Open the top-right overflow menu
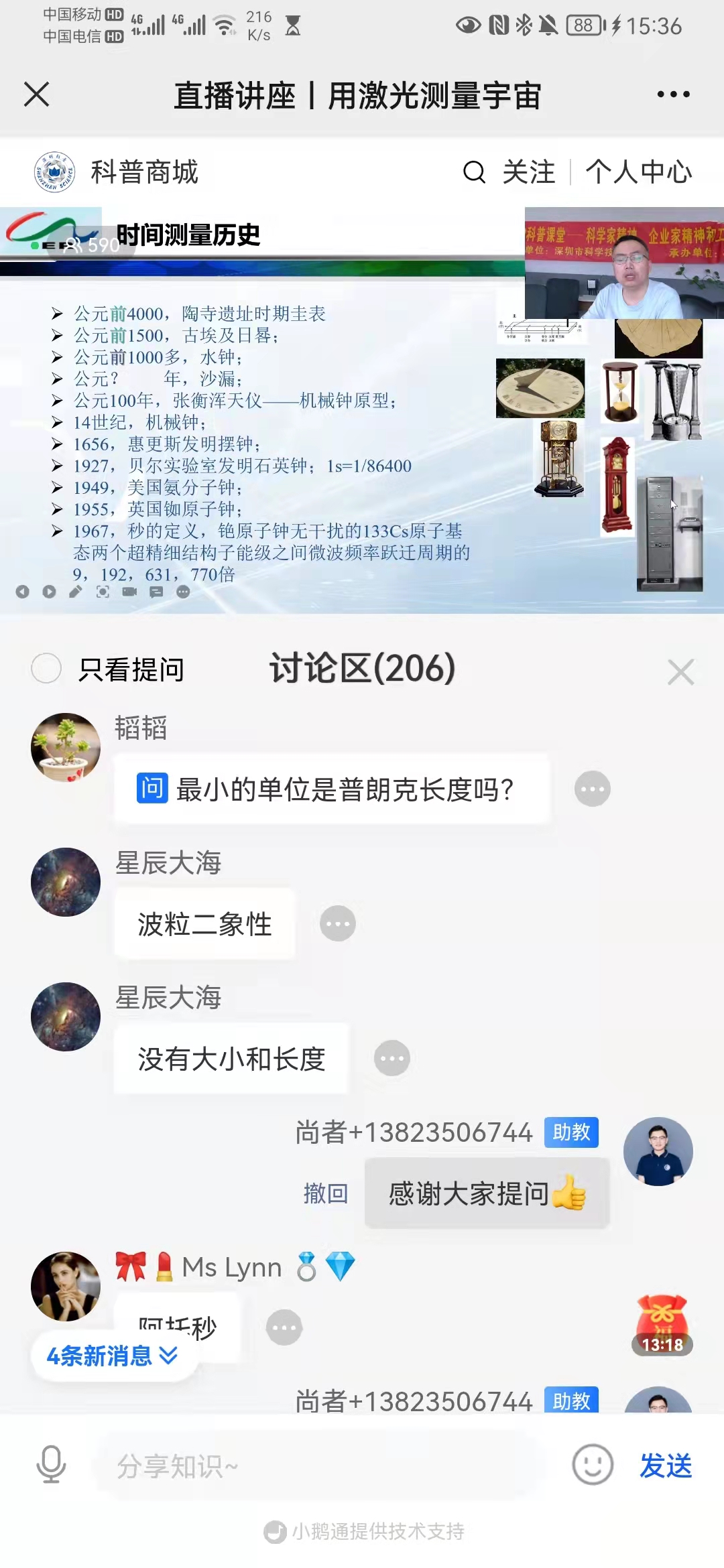The image size is (724, 1568). point(673,94)
